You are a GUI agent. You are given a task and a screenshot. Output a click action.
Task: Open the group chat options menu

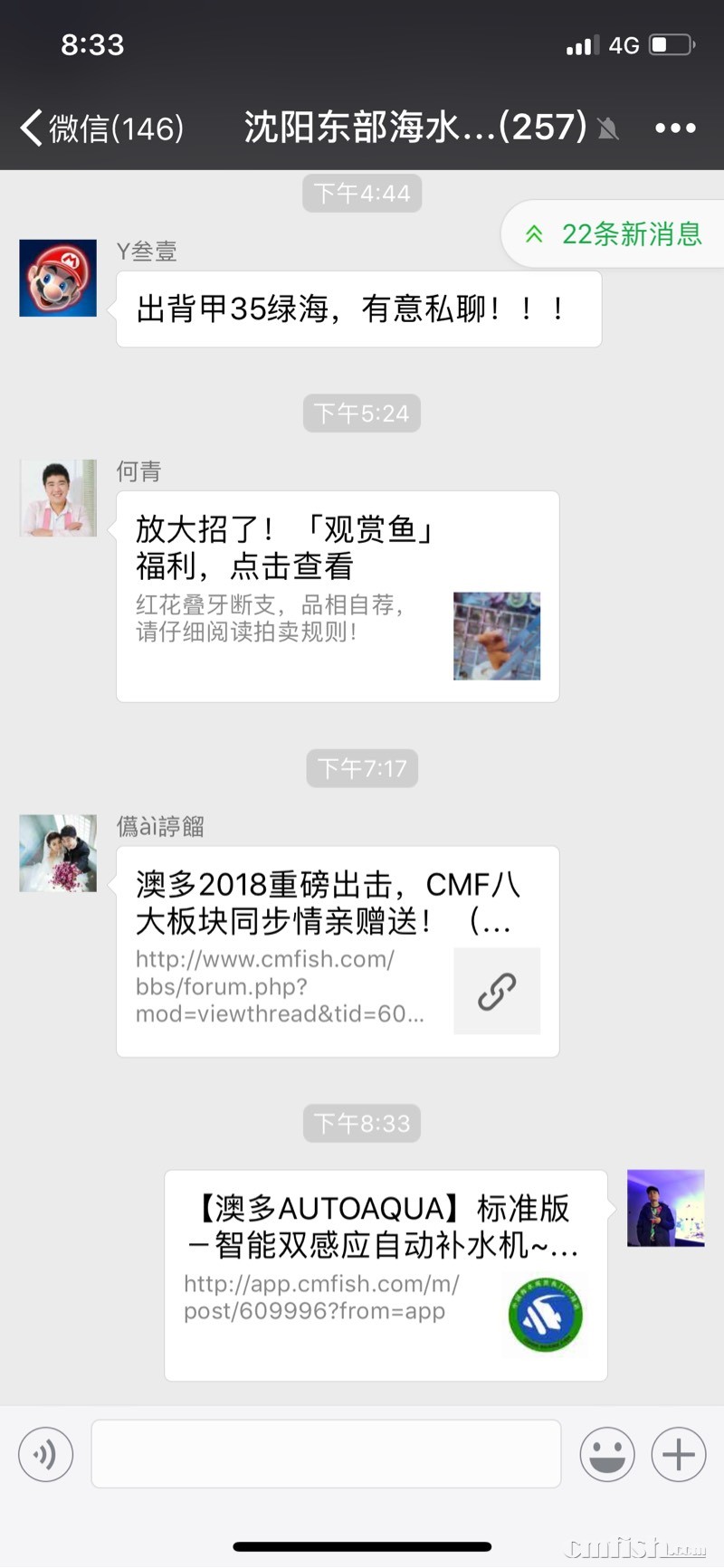675,128
